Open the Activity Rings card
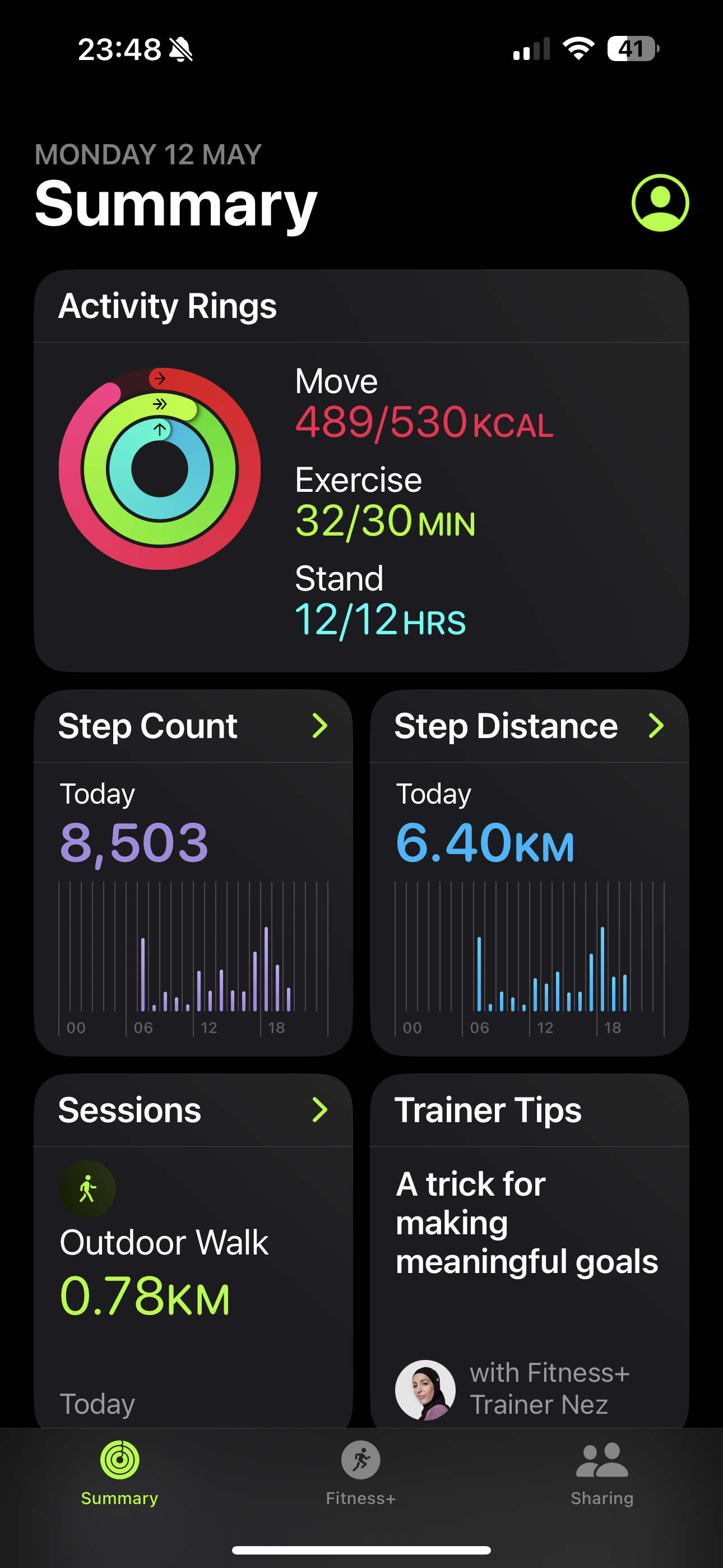723x1568 pixels. 361,471
